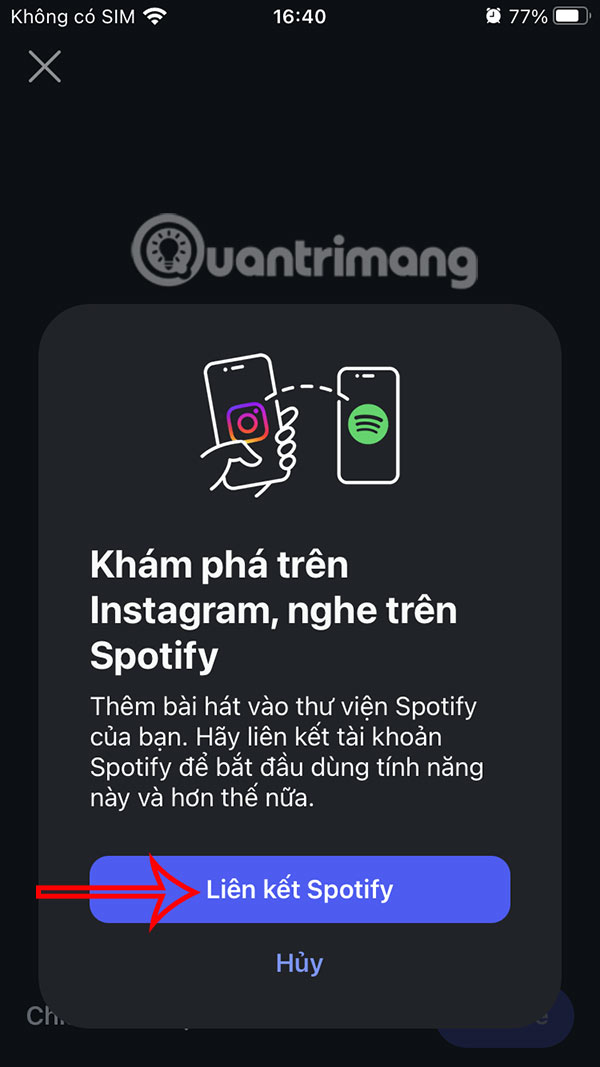Cancel the dialog with Hủy

coord(299,962)
